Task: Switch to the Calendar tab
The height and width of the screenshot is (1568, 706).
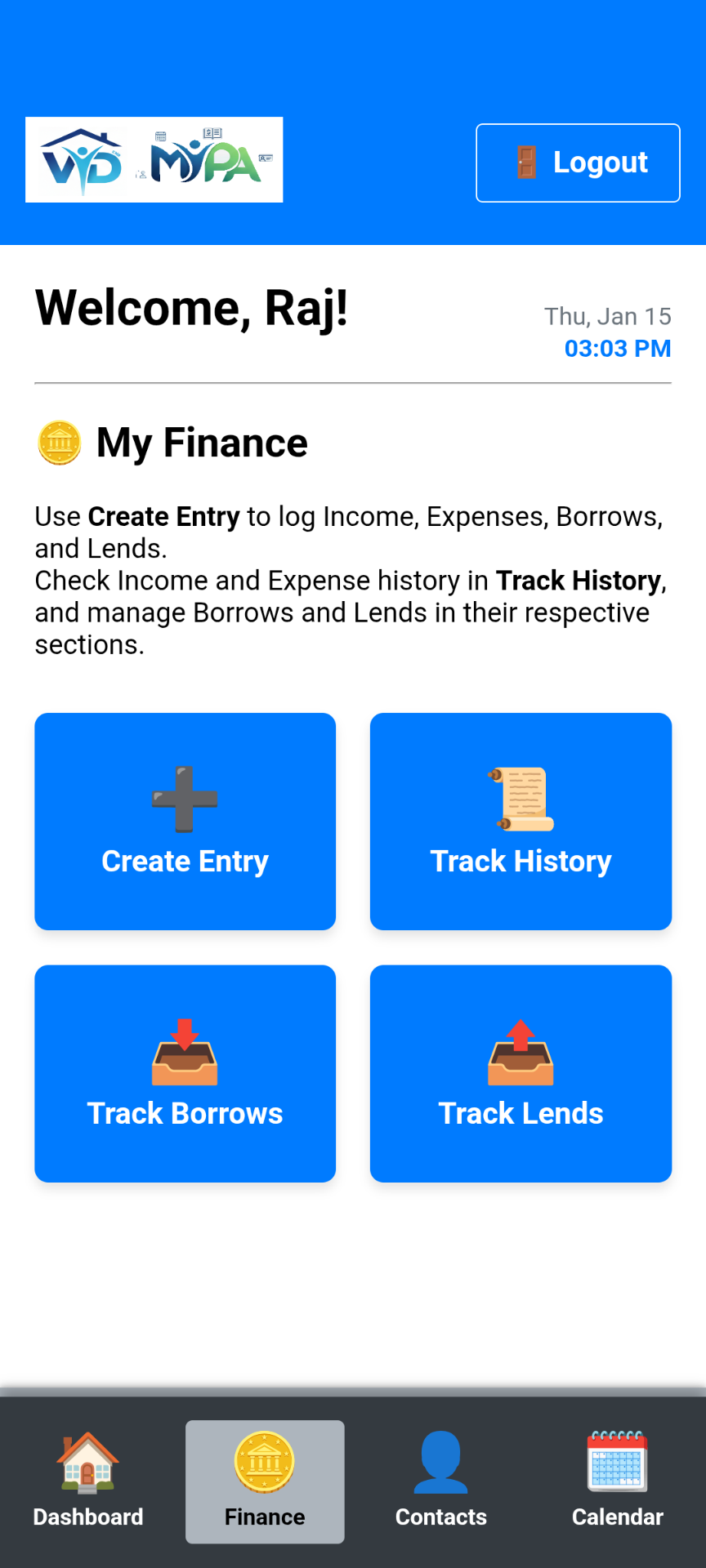Action: [618, 1482]
